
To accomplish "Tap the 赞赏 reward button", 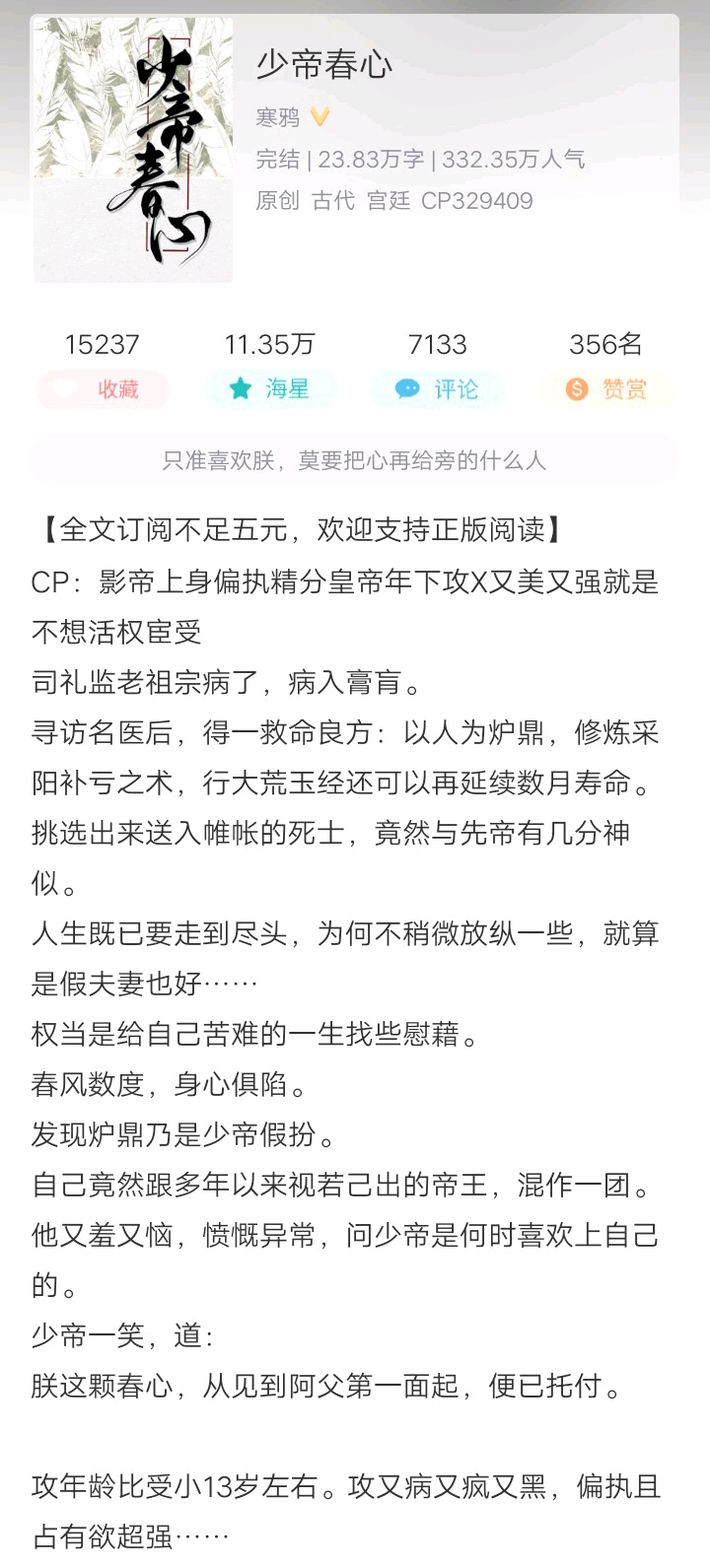I will [x=606, y=389].
